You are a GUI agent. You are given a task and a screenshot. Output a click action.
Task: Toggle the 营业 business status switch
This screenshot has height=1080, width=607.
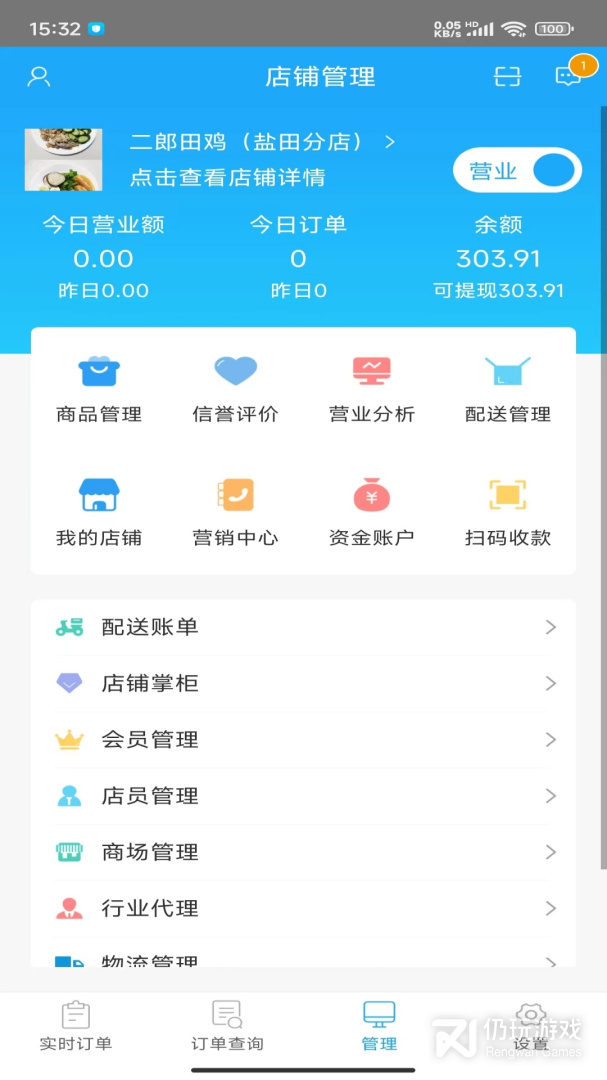click(517, 170)
